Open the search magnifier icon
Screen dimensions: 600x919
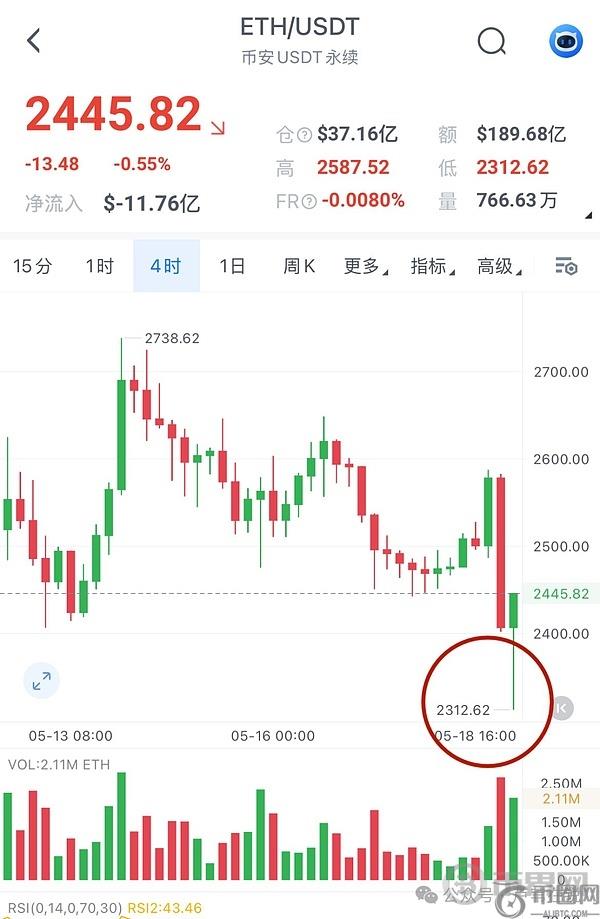pyautogui.click(x=491, y=41)
